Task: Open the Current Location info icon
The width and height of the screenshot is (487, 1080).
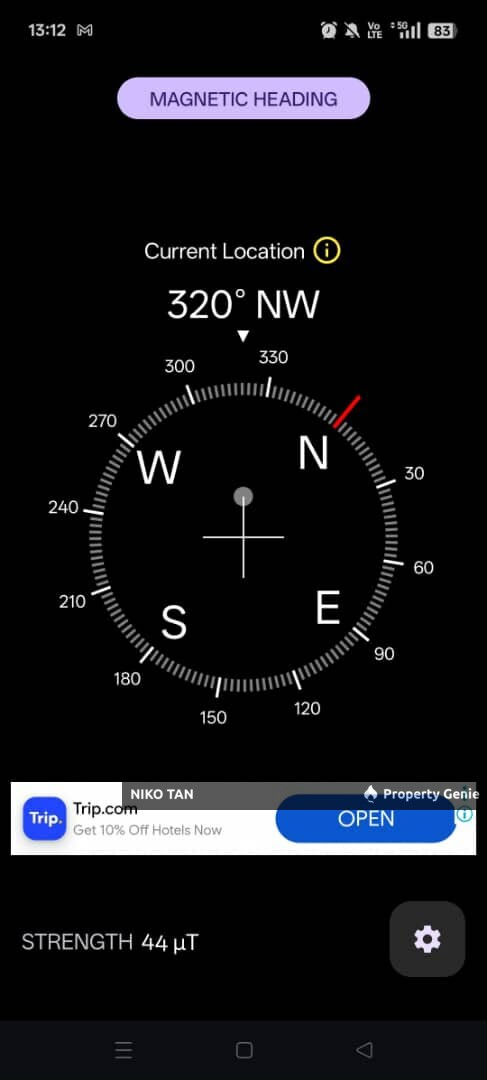Action: pos(327,251)
